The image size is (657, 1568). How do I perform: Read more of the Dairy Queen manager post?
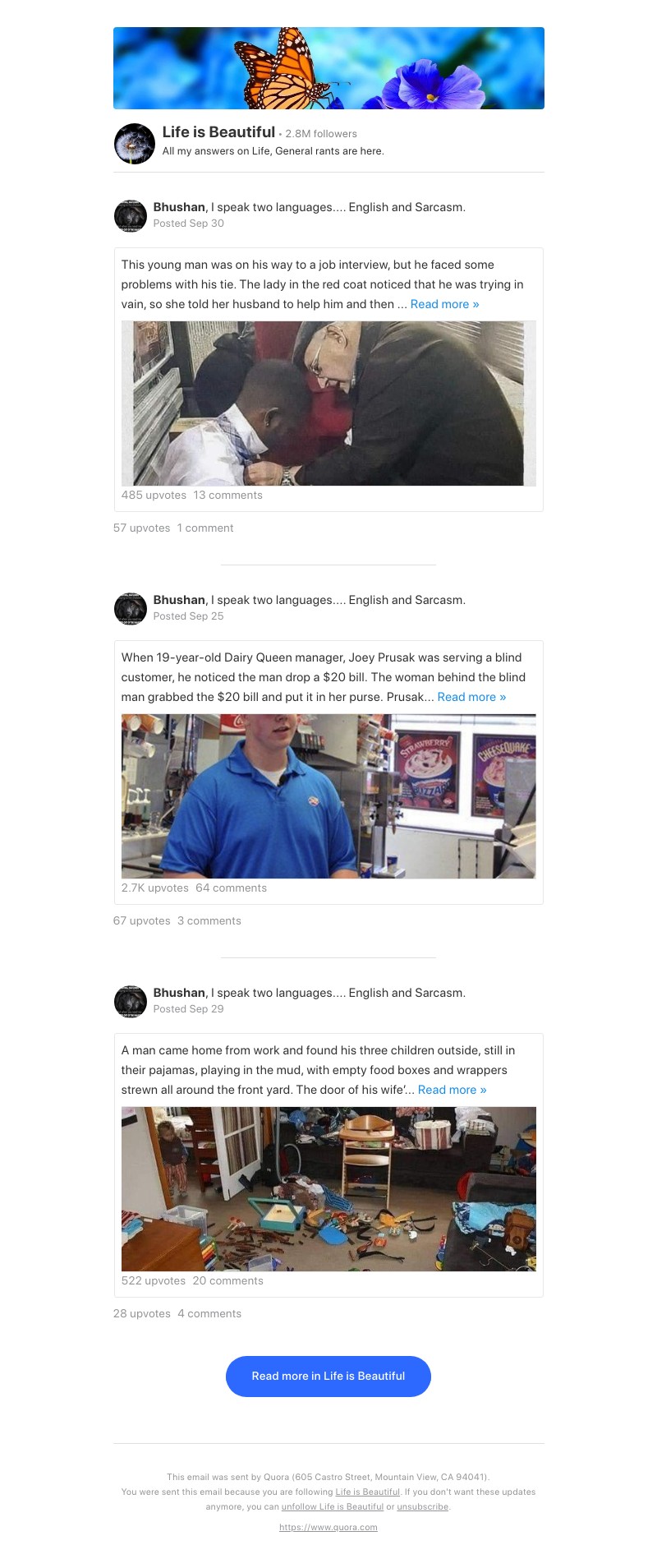coord(471,697)
